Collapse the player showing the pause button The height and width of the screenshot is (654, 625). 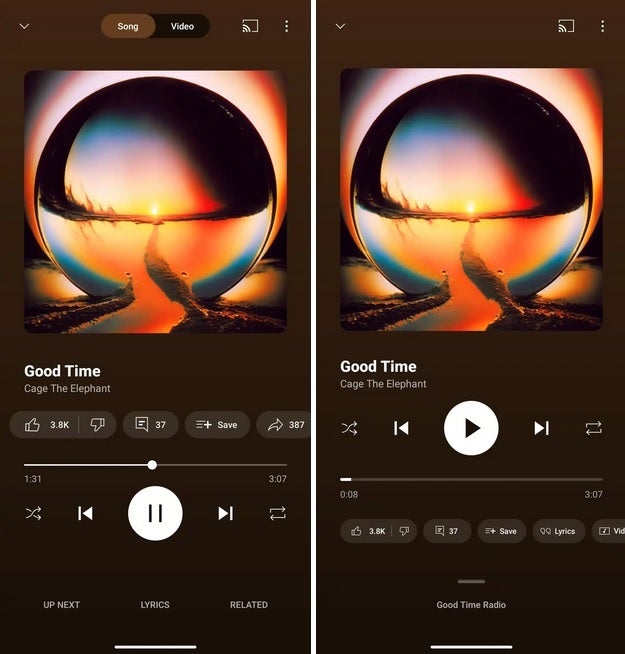click(25, 26)
